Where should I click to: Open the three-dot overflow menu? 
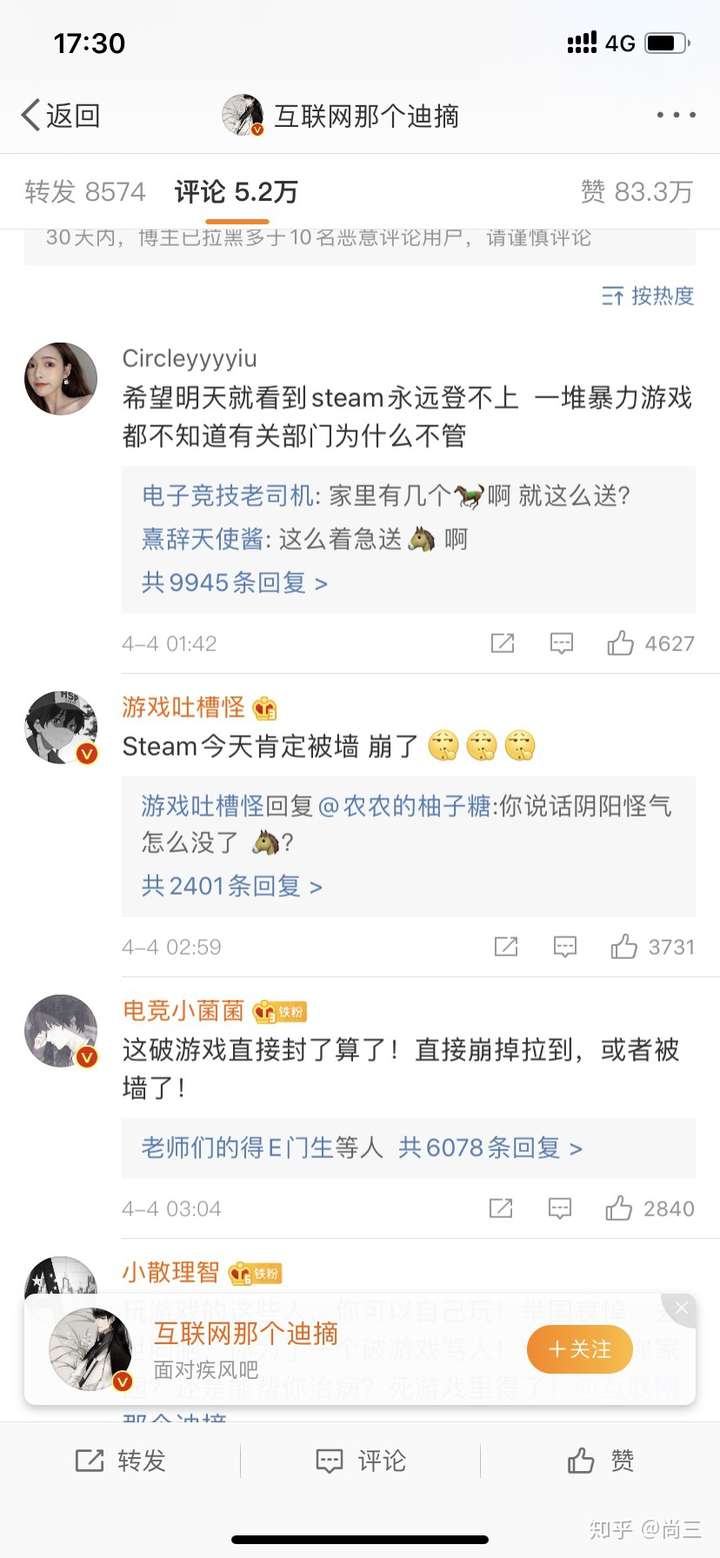(676, 115)
